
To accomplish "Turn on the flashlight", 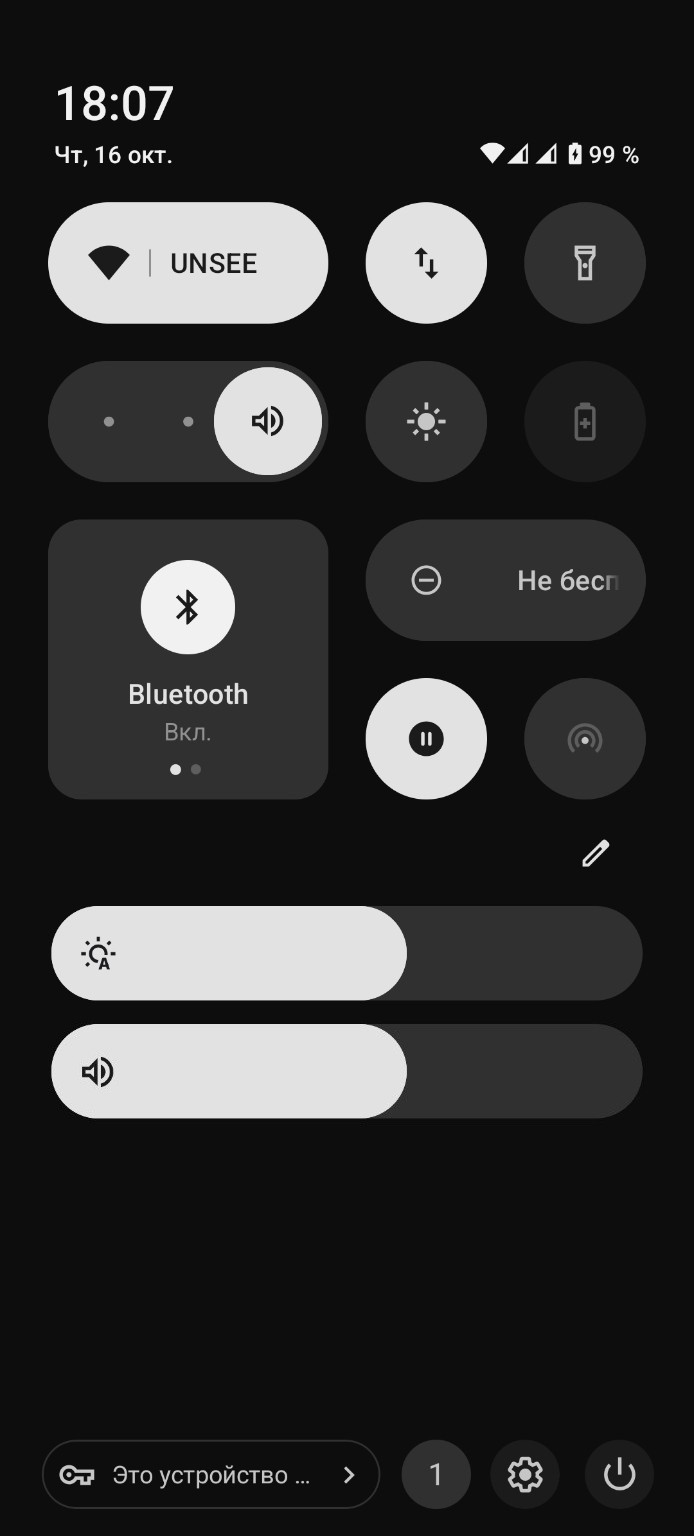I will pos(585,263).
